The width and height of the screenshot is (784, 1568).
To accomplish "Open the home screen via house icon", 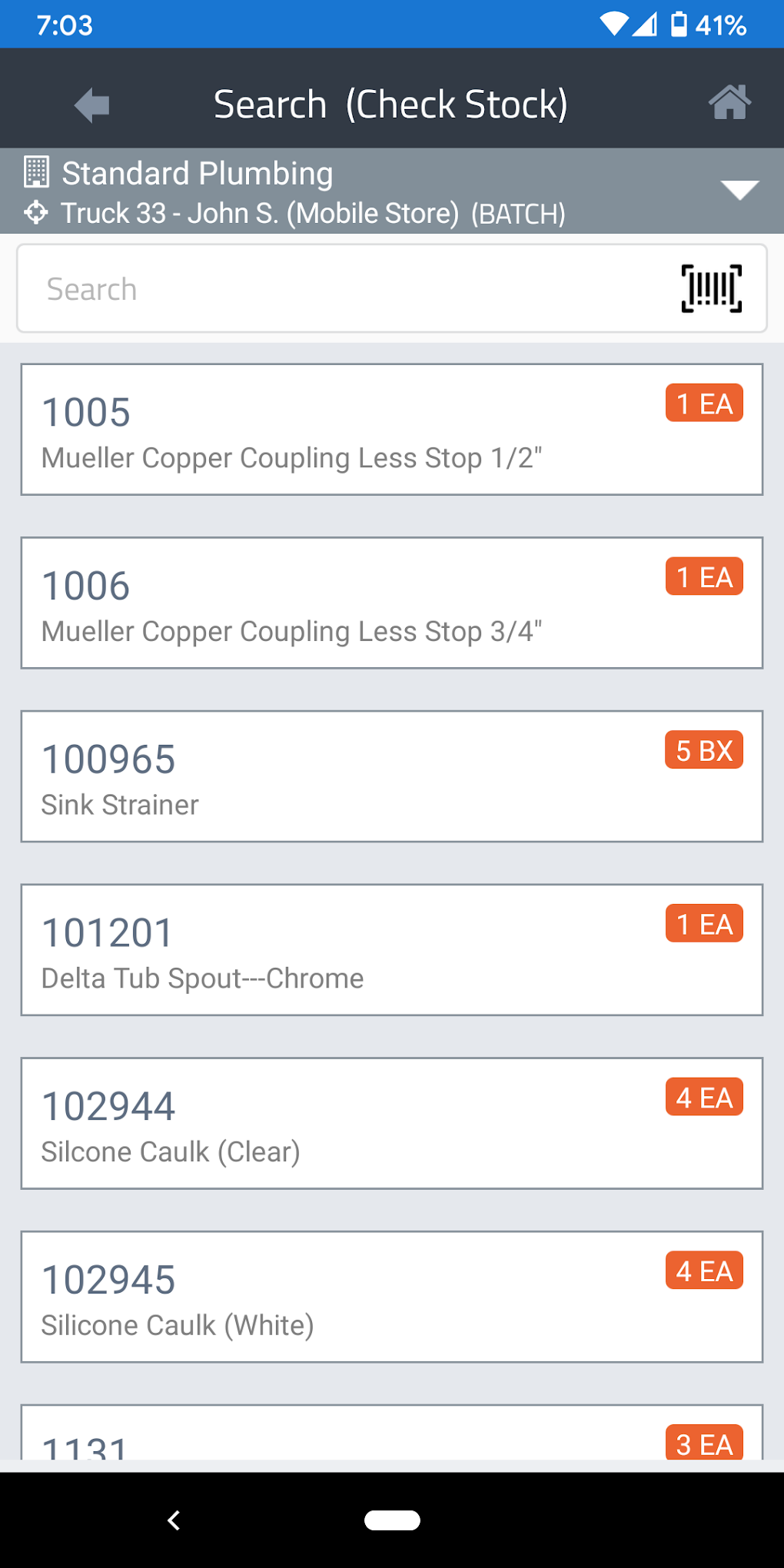I will coord(730,103).
